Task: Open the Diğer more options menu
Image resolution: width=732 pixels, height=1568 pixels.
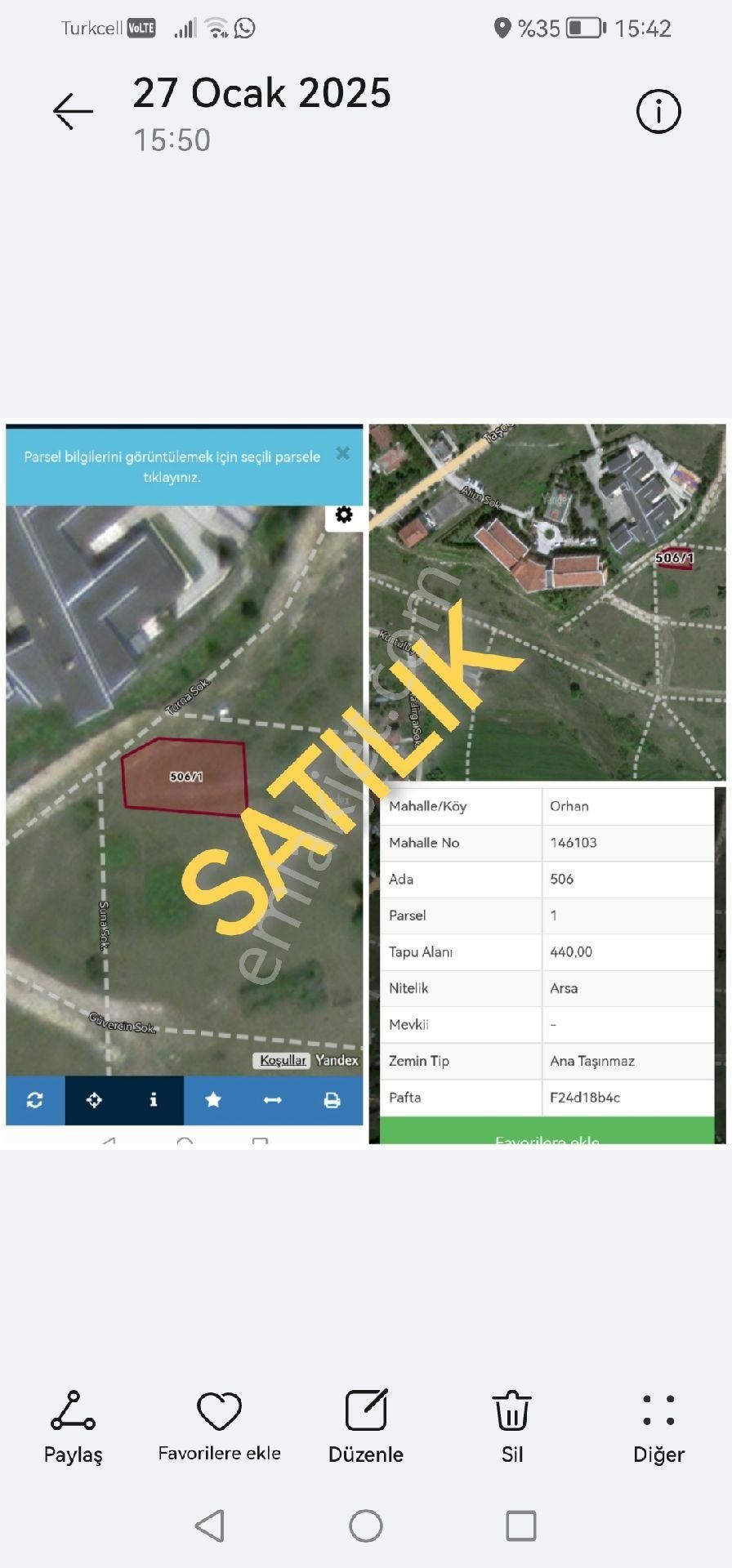Action: [x=658, y=1426]
